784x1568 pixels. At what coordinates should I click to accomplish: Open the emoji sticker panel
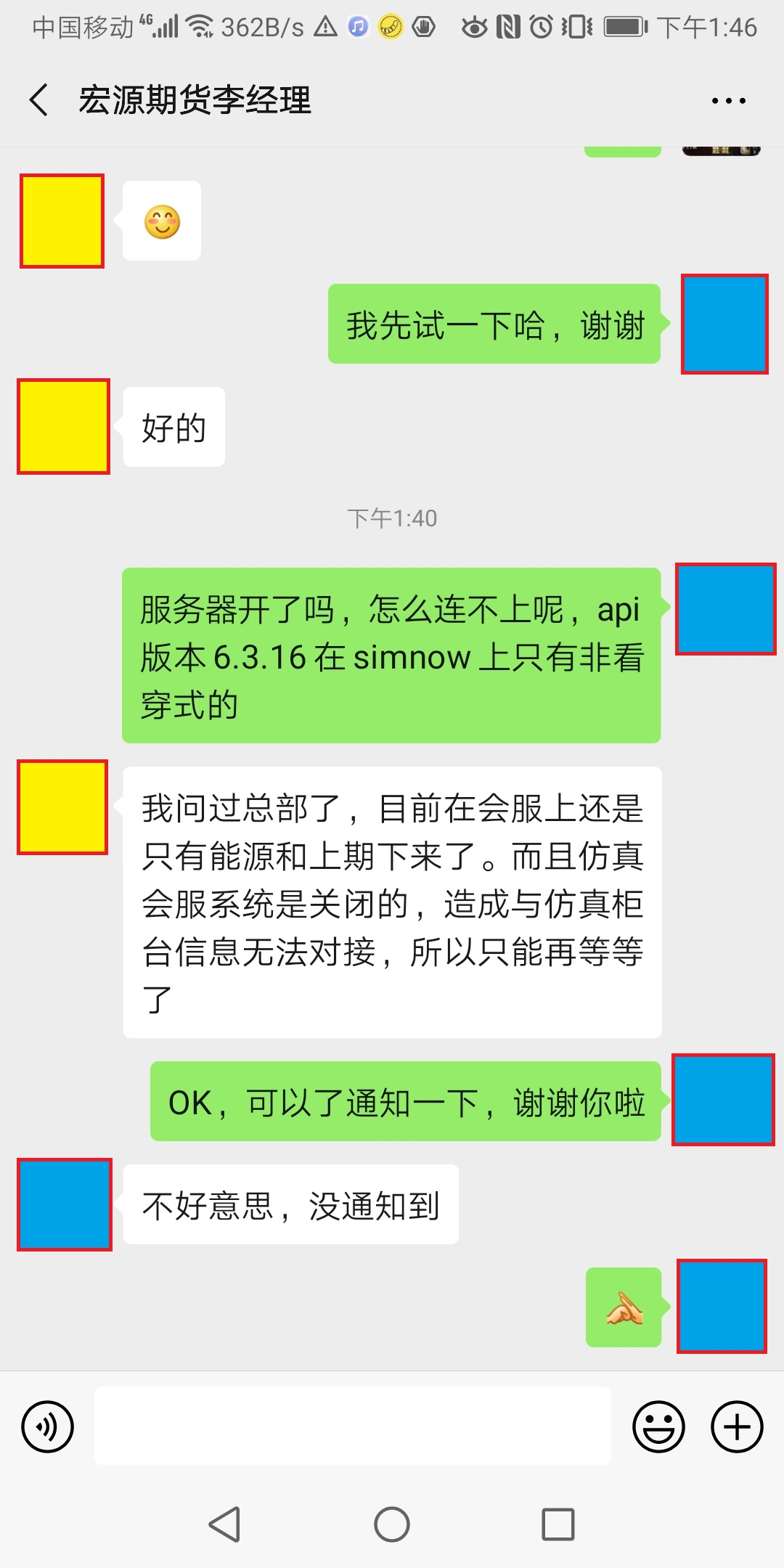pos(658,1426)
